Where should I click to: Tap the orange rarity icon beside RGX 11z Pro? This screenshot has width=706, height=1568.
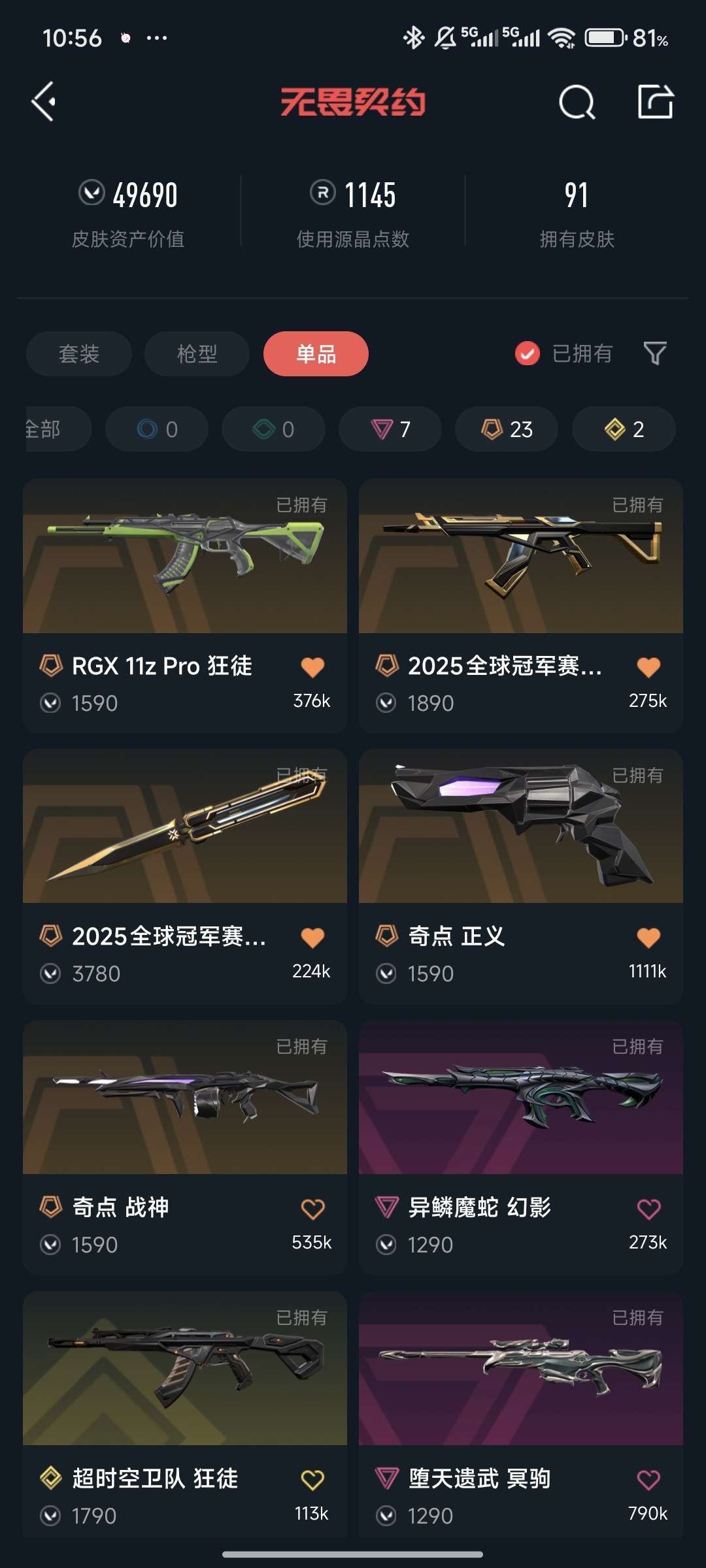pyautogui.click(x=52, y=666)
